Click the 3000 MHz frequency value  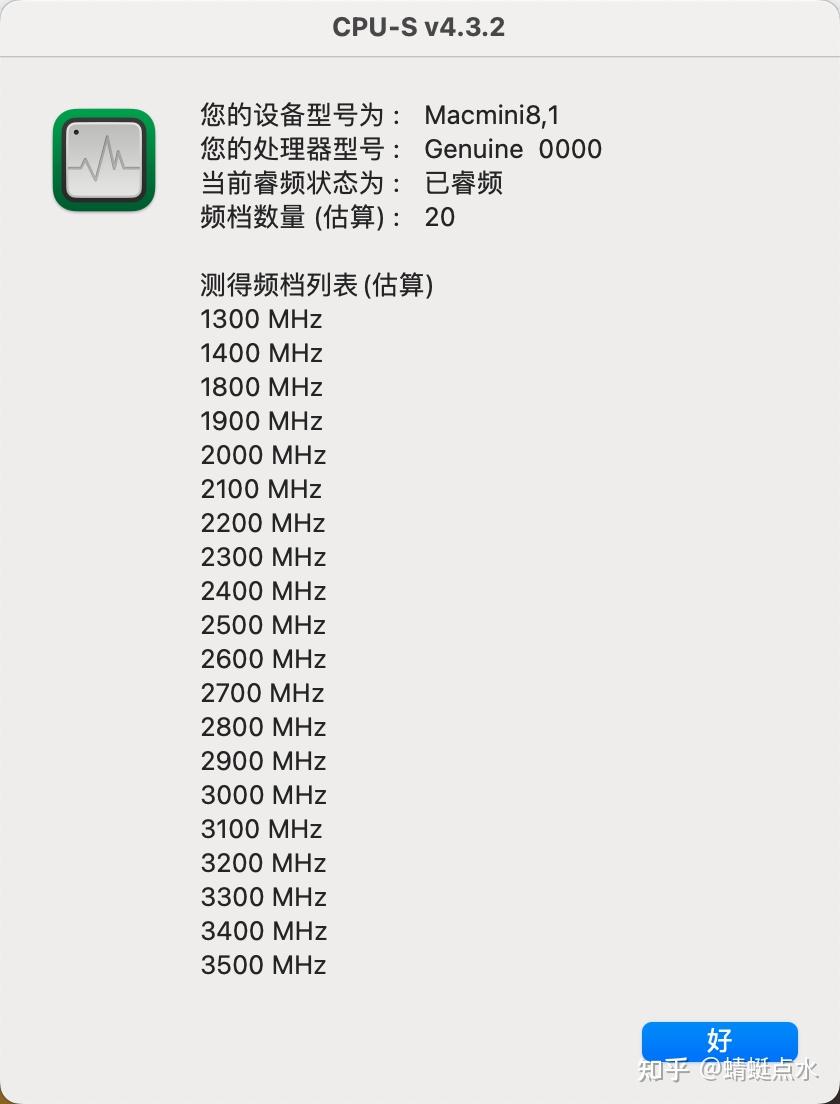click(263, 795)
